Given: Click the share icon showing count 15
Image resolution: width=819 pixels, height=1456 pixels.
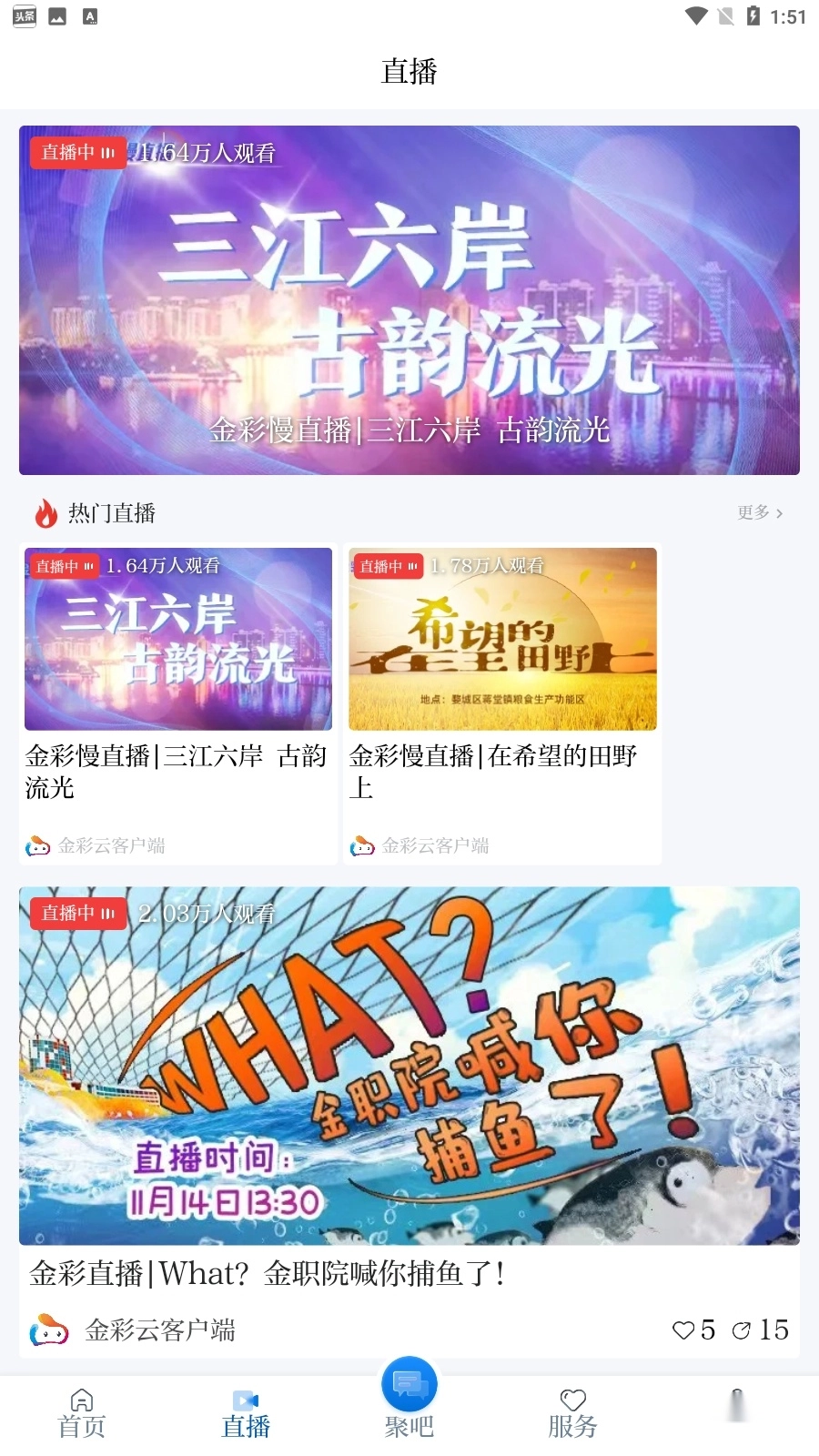Looking at the screenshot, I should (743, 1330).
